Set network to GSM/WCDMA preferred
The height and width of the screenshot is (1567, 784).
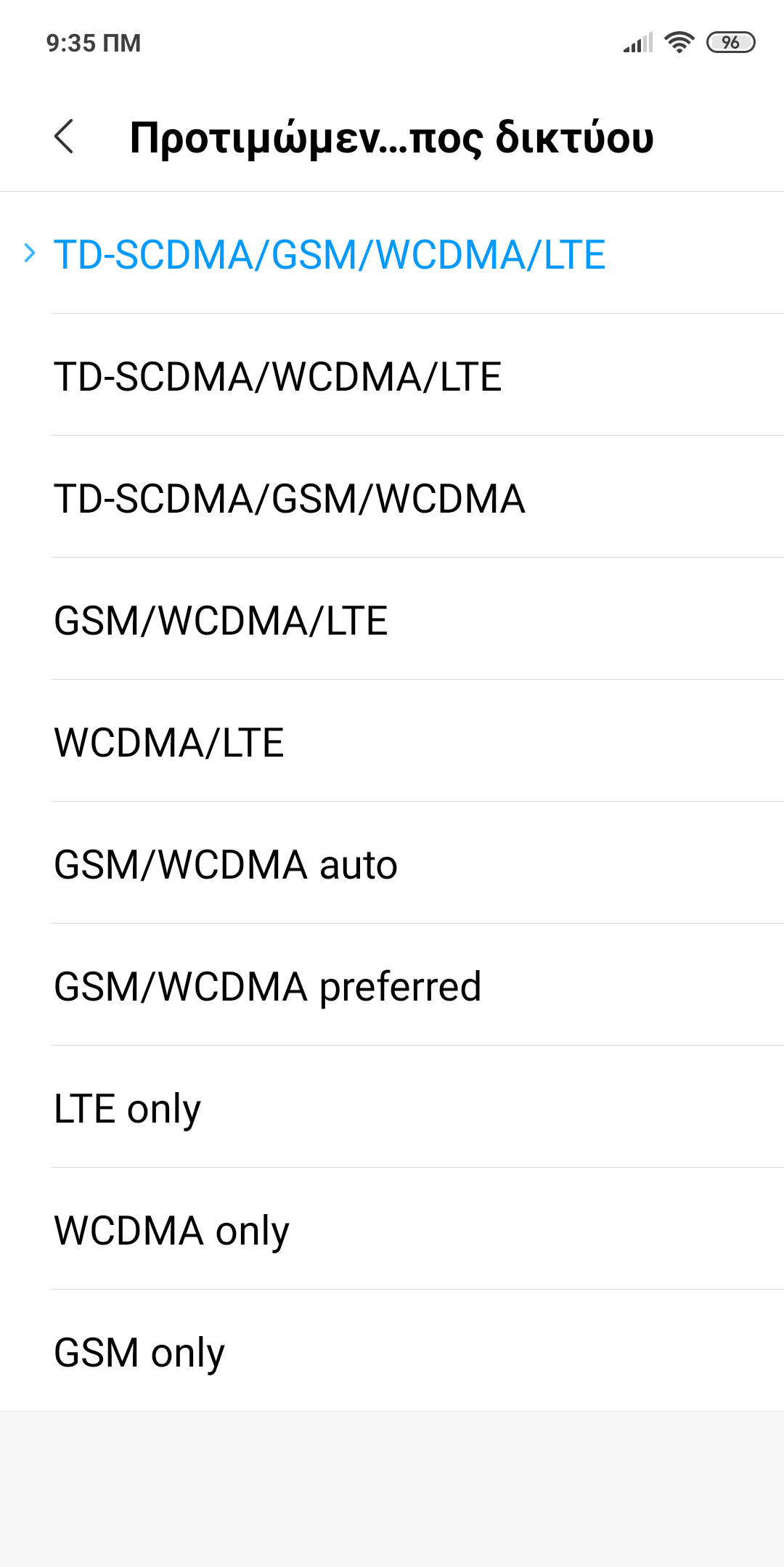tap(268, 987)
